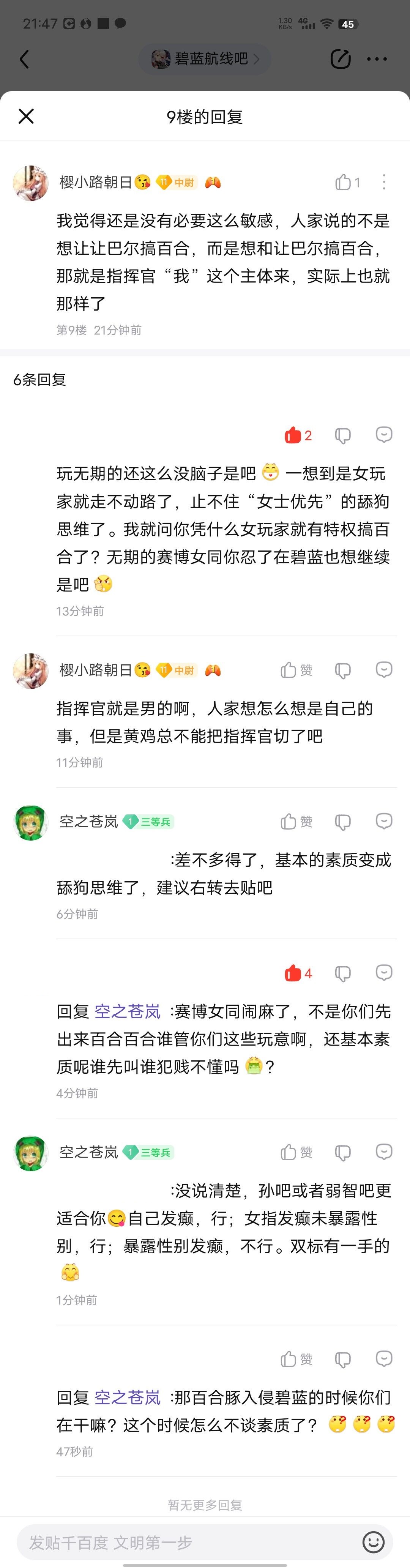Reply to the comment posted 47秒前

(384, 1358)
